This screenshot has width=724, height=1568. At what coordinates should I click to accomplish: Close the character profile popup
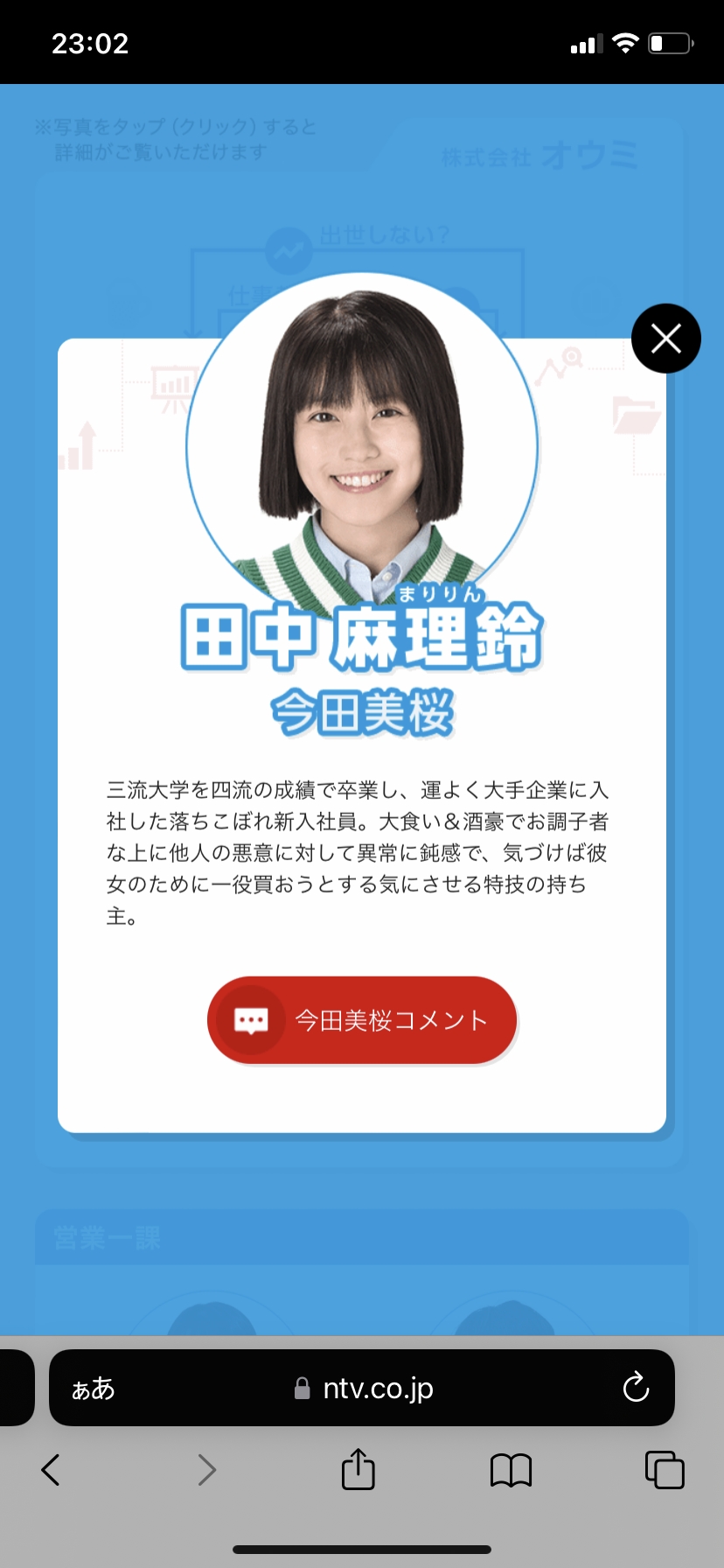pos(666,339)
